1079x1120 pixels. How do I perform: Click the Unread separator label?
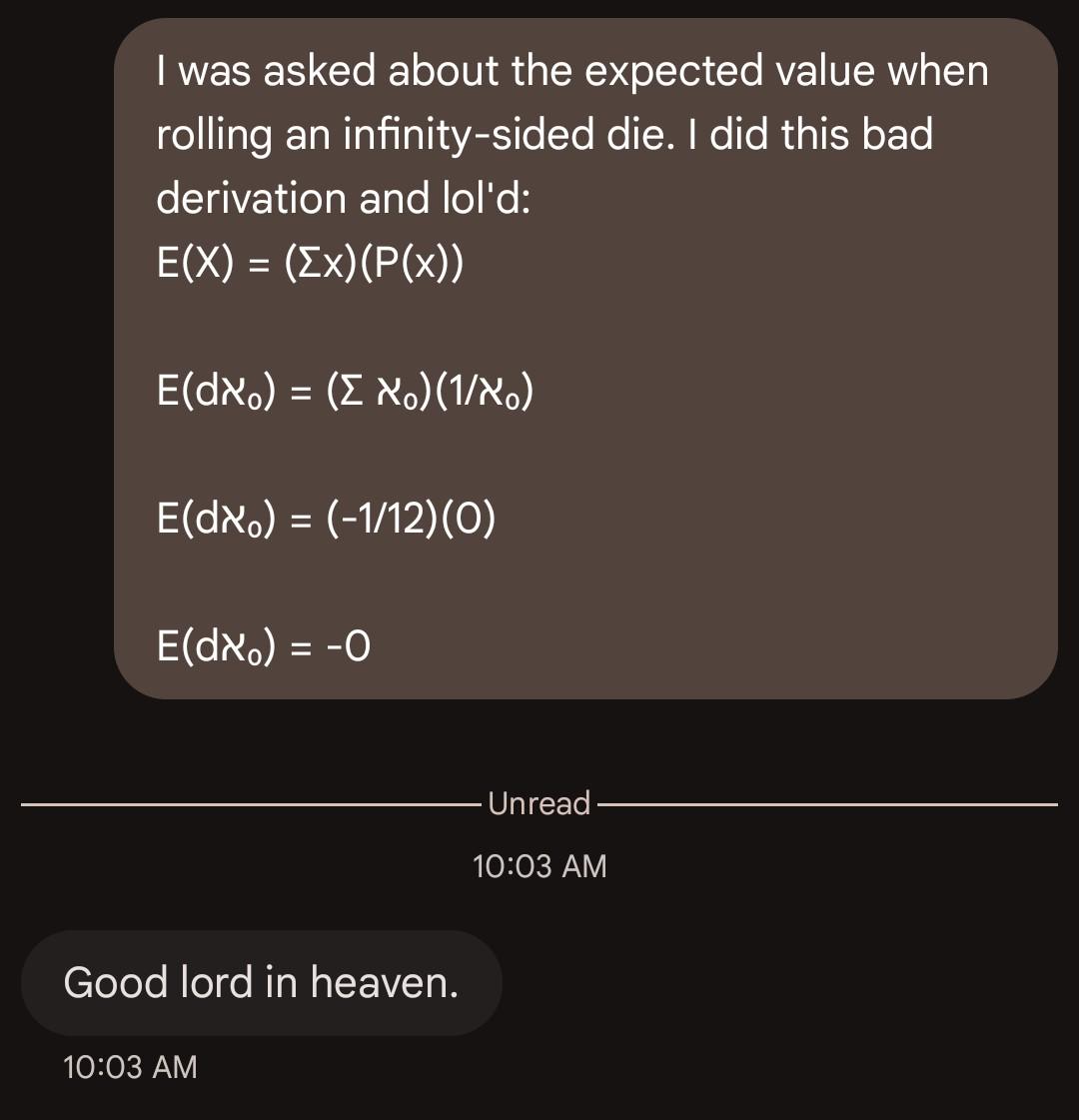tap(539, 802)
